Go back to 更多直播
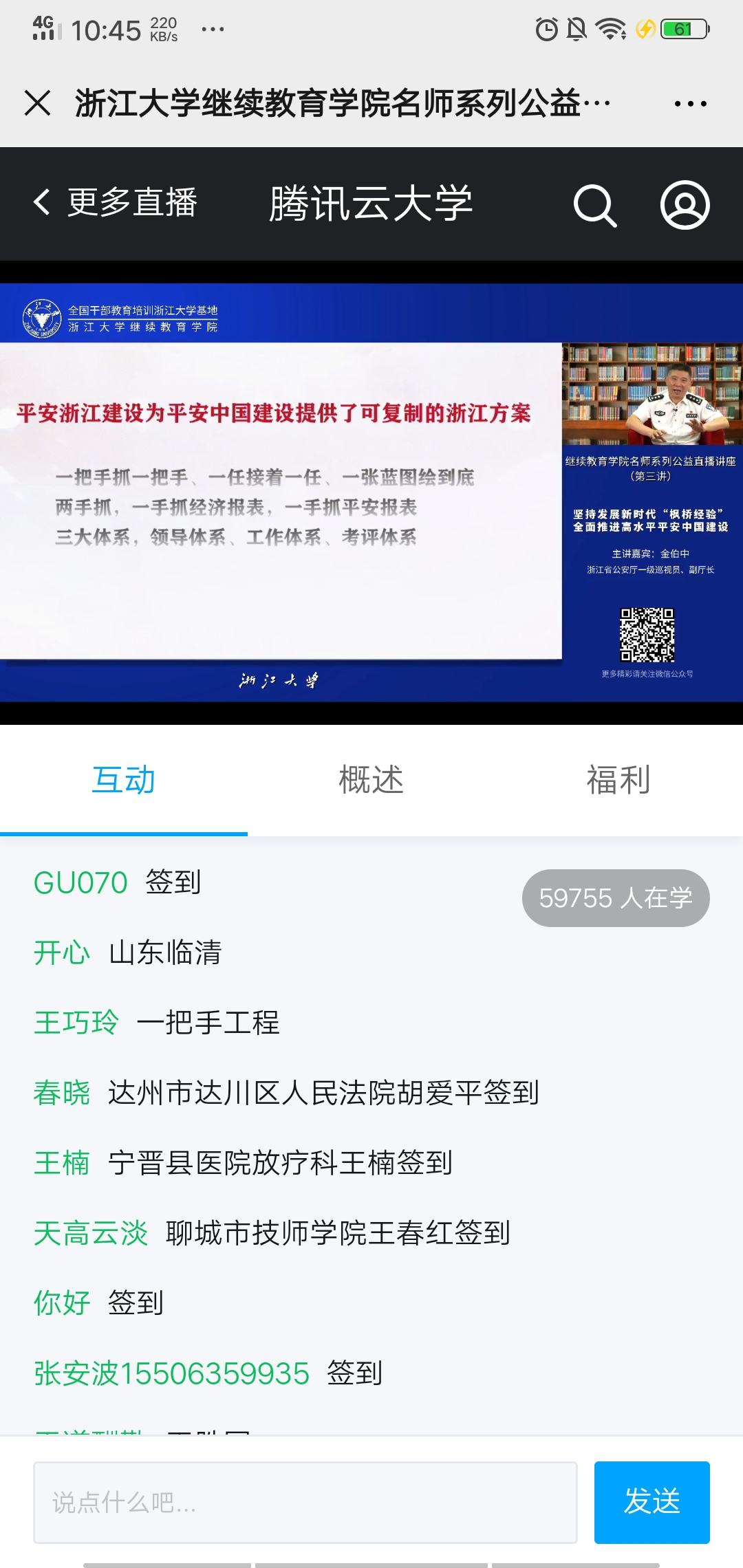The width and height of the screenshot is (743, 1568). 116,203
